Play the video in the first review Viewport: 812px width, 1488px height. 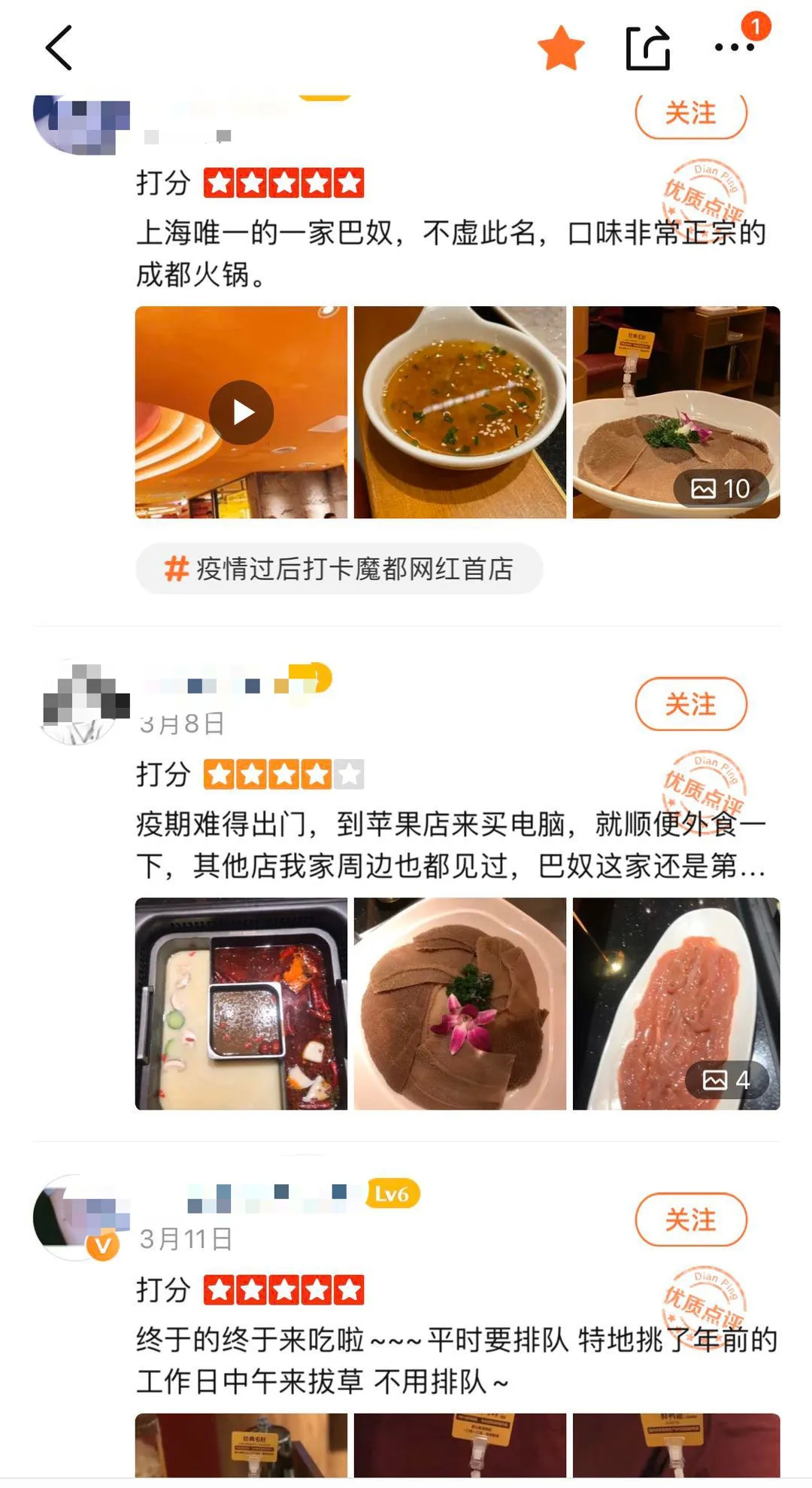241,412
